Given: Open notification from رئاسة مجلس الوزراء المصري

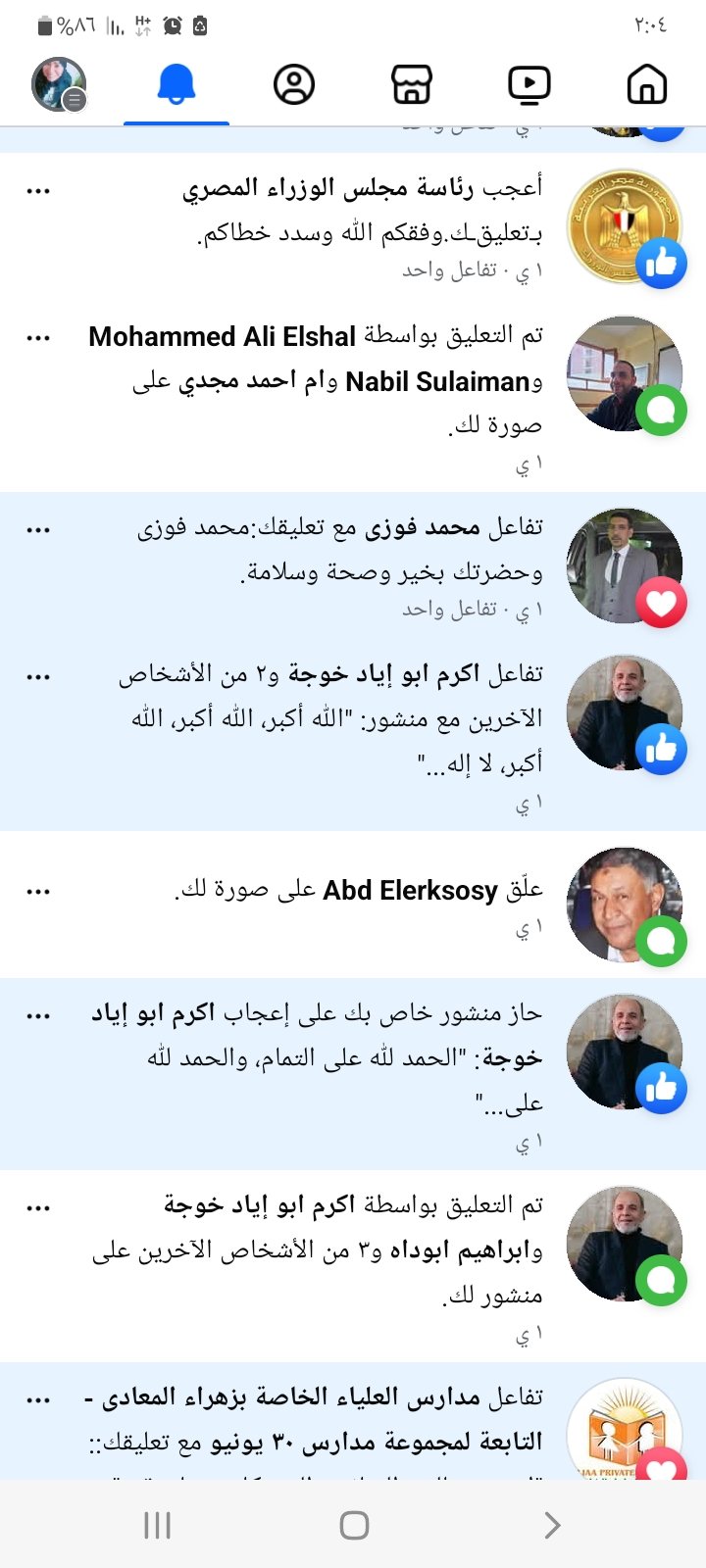Looking at the screenshot, I should click(x=363, y=227).
